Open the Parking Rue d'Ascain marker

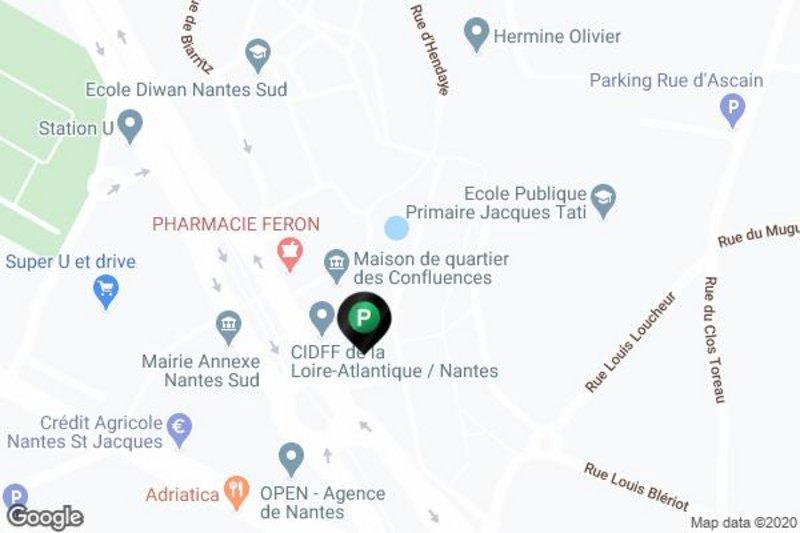click(x=734, y=109)
